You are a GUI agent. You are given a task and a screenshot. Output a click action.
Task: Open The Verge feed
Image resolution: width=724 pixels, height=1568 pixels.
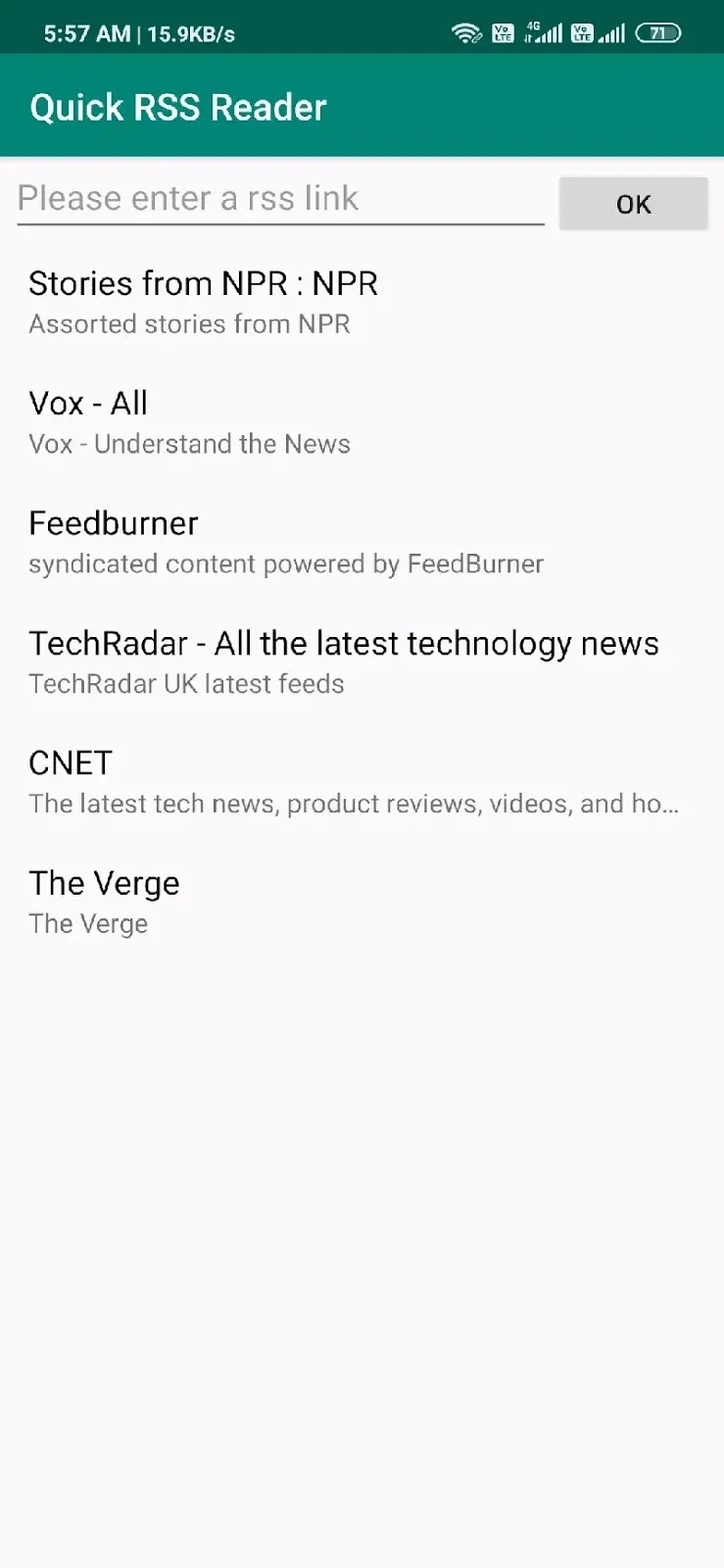point(362,902)
